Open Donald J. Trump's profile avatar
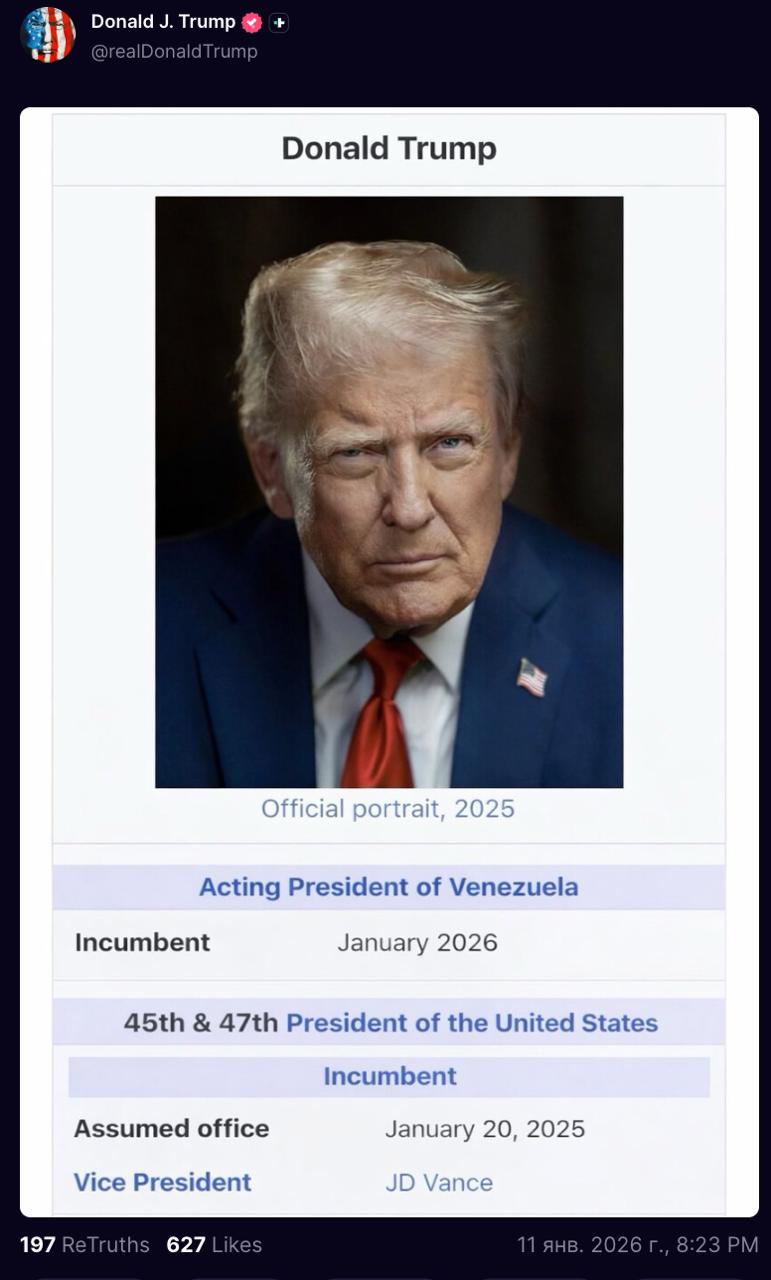The image size is (771, 1280). tap(48, 35)
